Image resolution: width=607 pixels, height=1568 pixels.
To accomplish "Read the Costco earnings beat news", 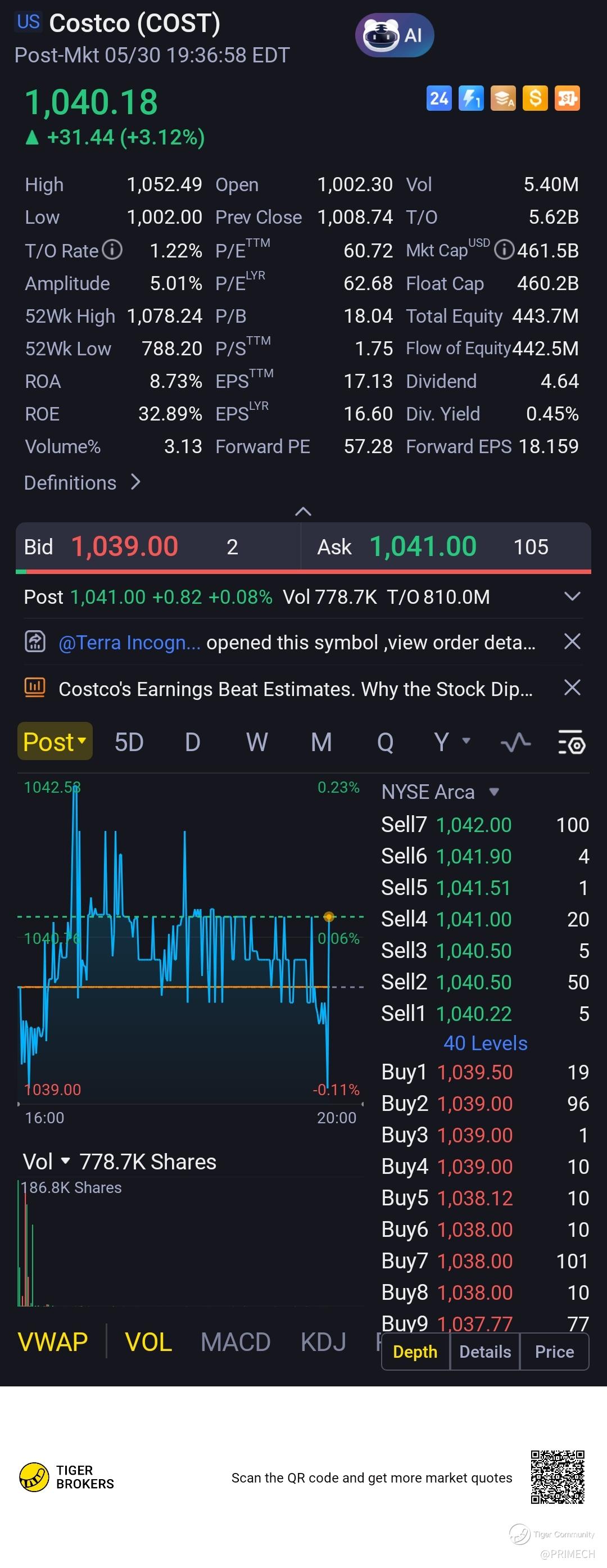I will pos(295,689).
